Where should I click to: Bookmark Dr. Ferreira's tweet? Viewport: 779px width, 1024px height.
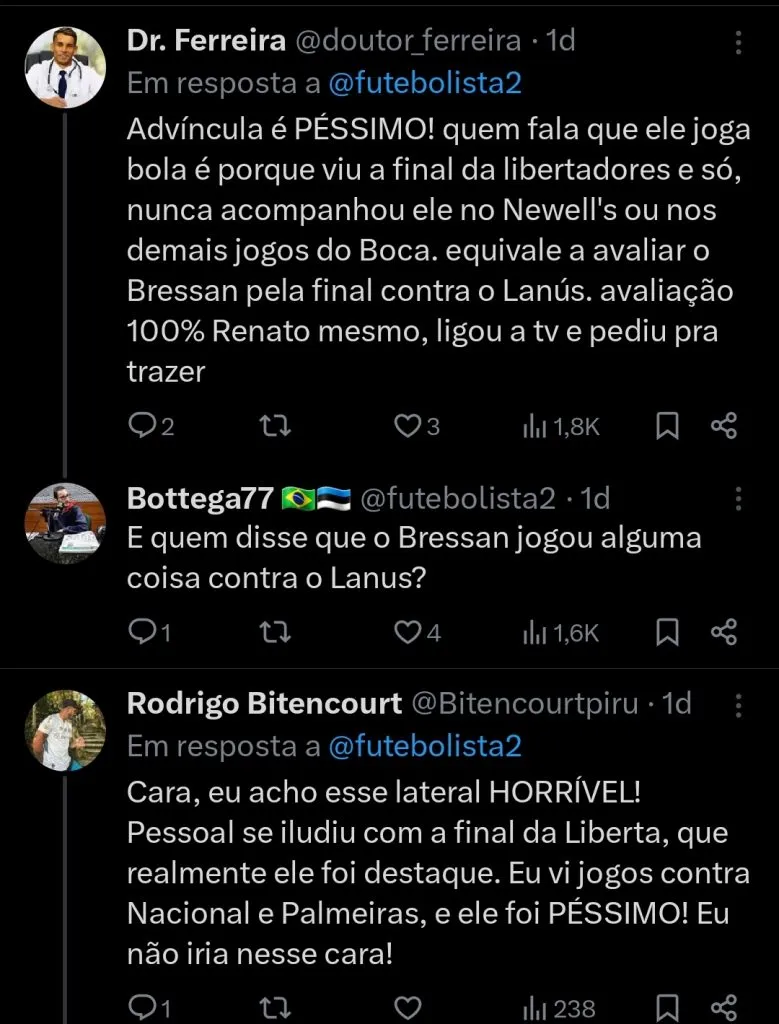click(x=667, y=426)
